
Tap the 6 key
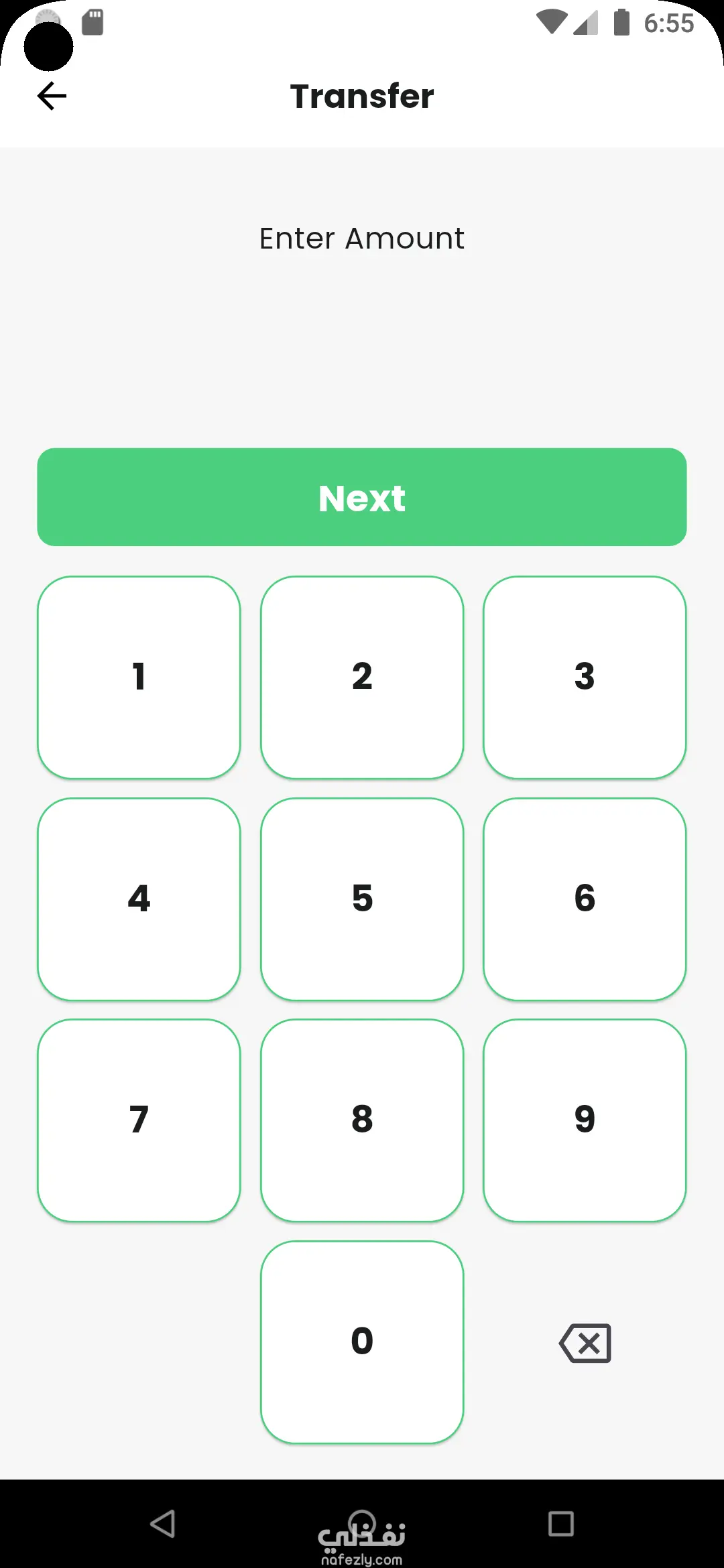point(585,899)
